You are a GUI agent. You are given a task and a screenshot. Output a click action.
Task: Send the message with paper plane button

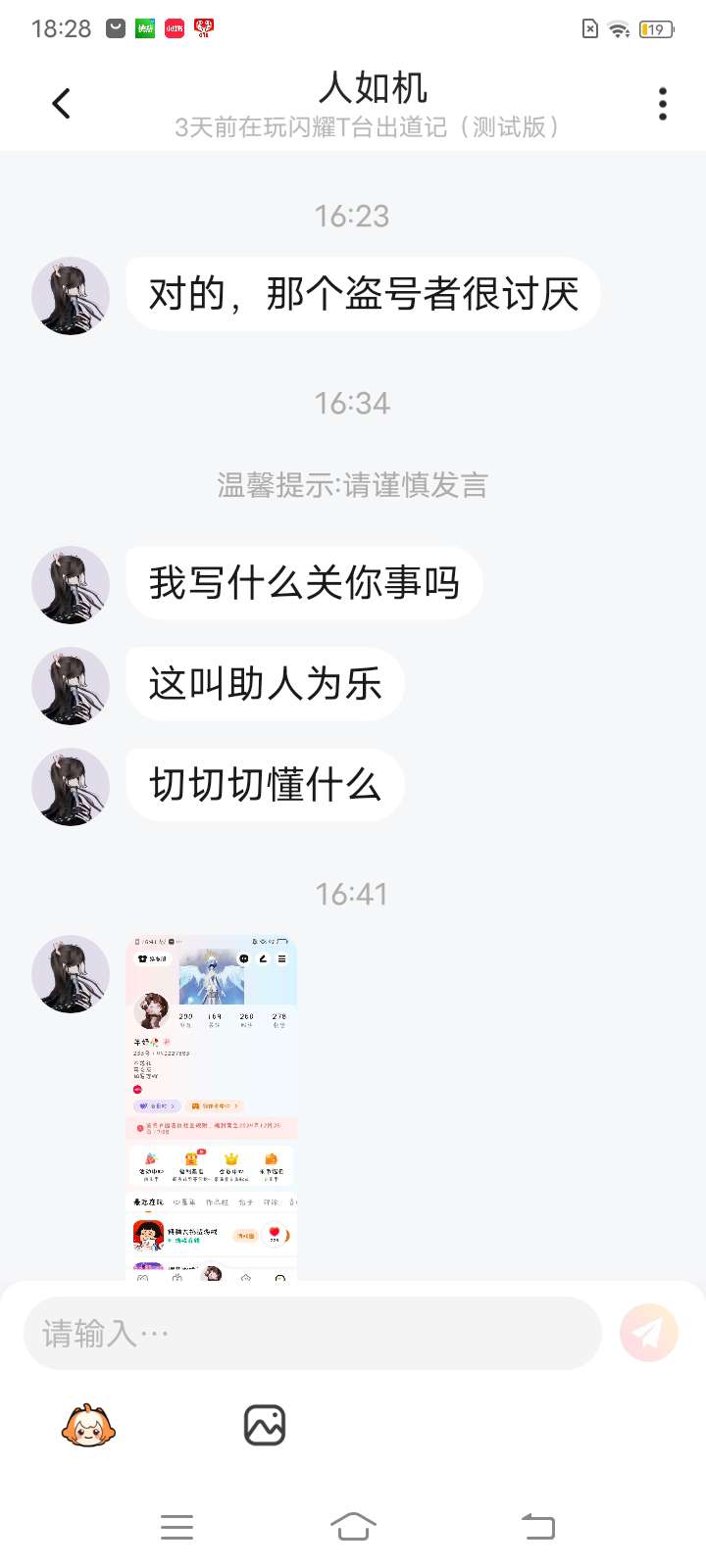click(649, 1333)
